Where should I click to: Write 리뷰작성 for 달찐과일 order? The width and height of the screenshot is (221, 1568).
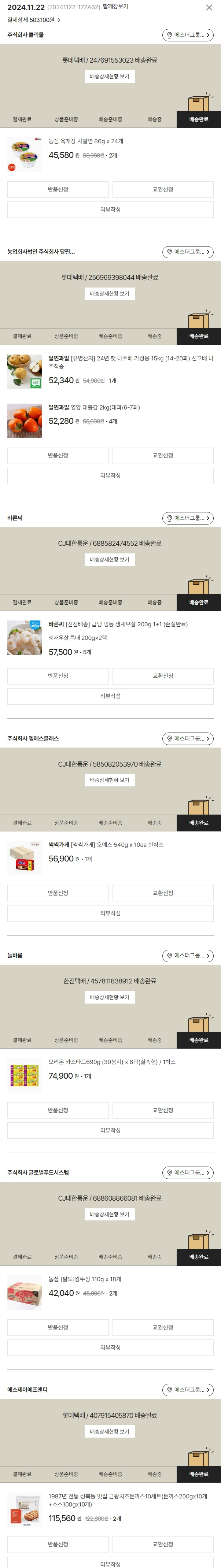pyautogui.click(x=110, y=476)
